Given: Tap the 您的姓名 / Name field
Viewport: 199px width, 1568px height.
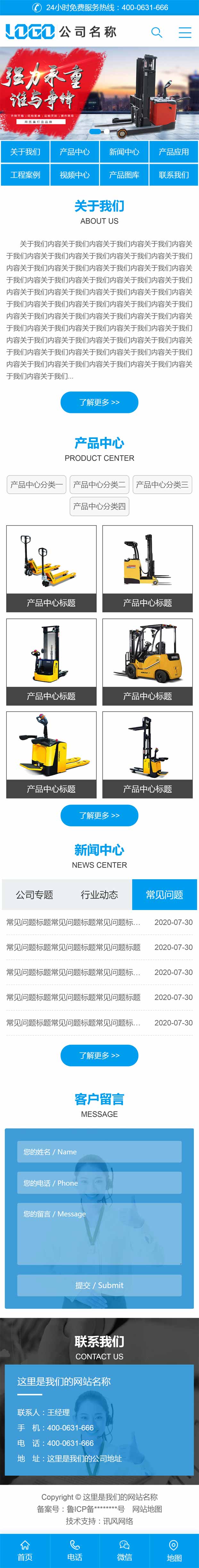Looking at the screenshot, I should [x=99, y=1152].
